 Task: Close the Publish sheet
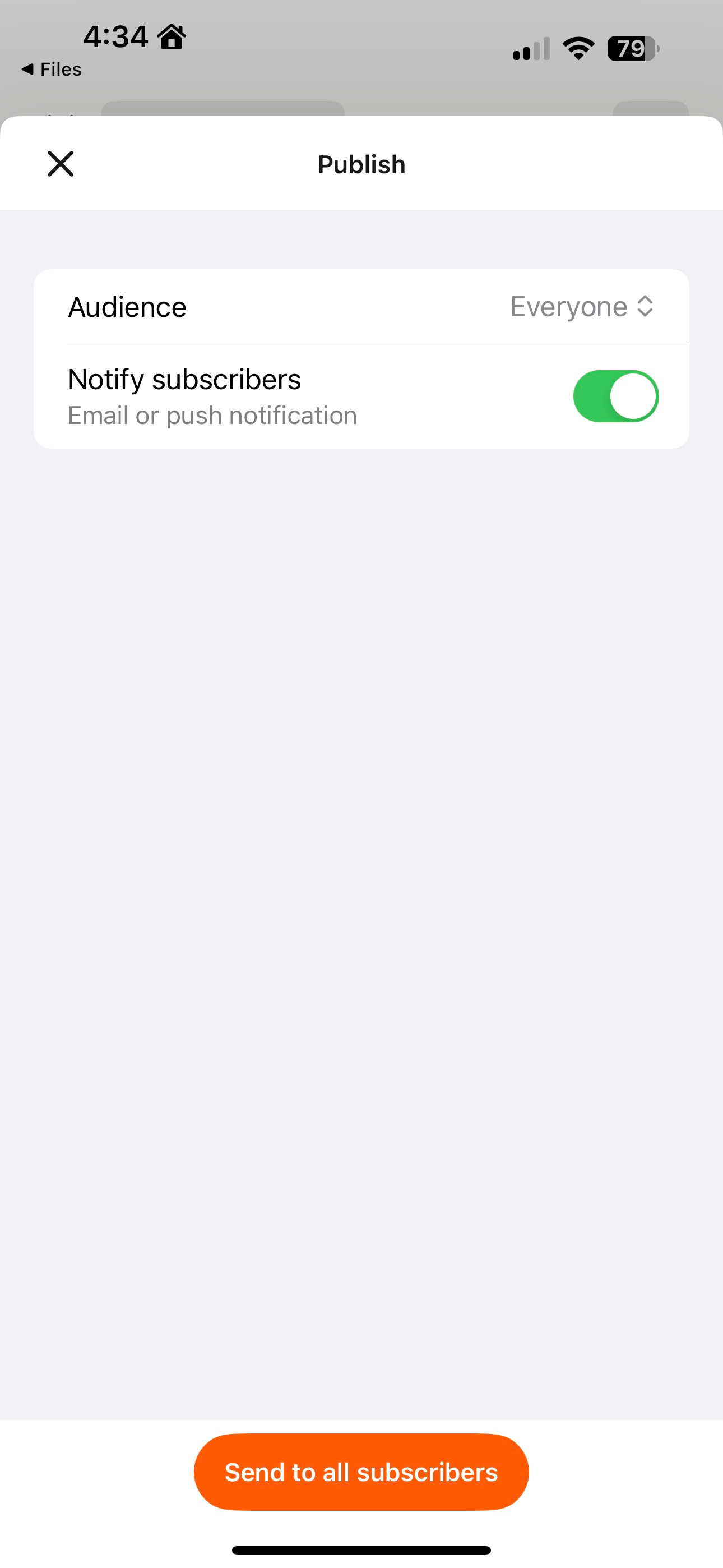pos(61,164)
